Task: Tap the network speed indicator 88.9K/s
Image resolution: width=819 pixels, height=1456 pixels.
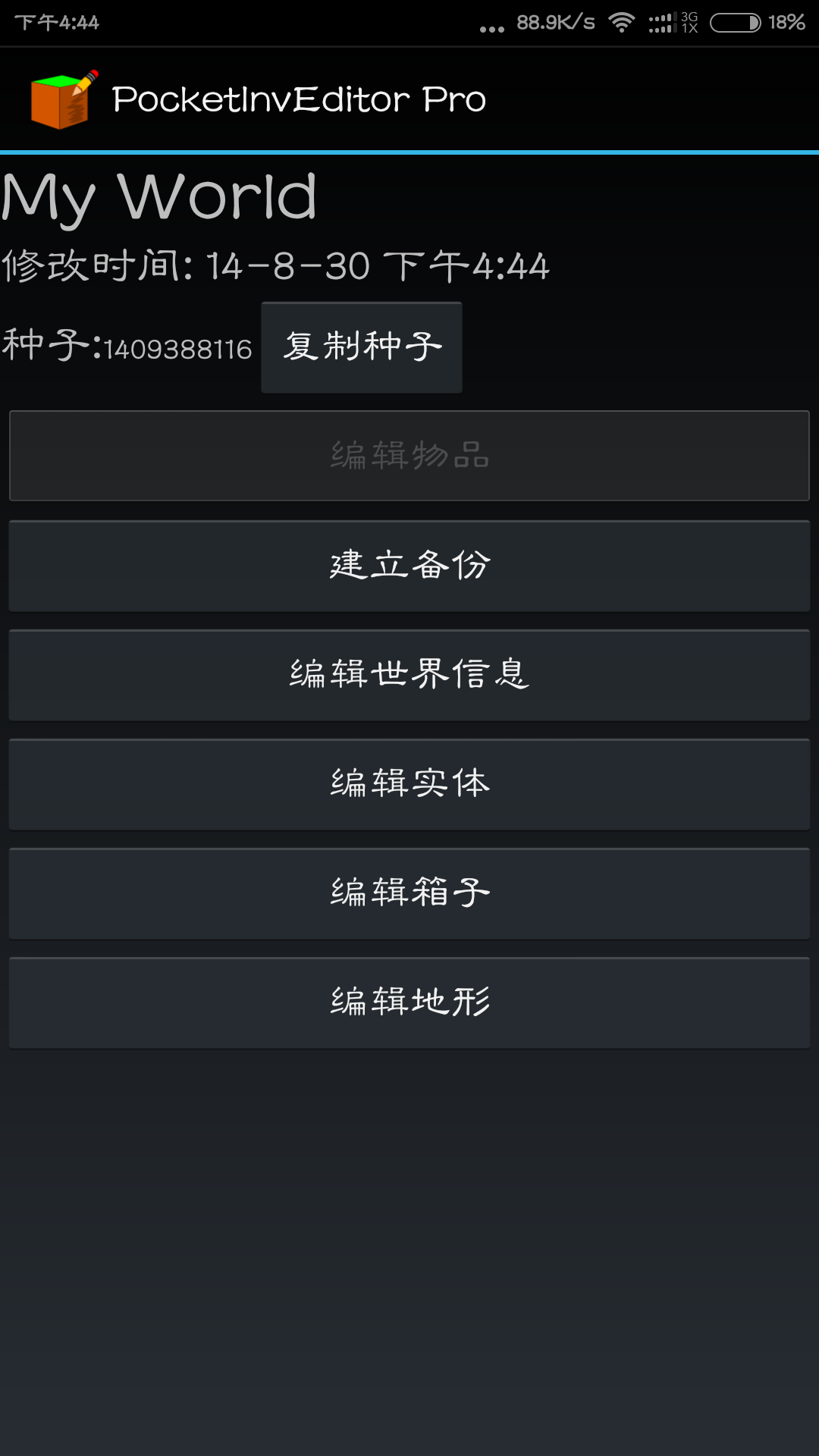Action: point(557,23)
